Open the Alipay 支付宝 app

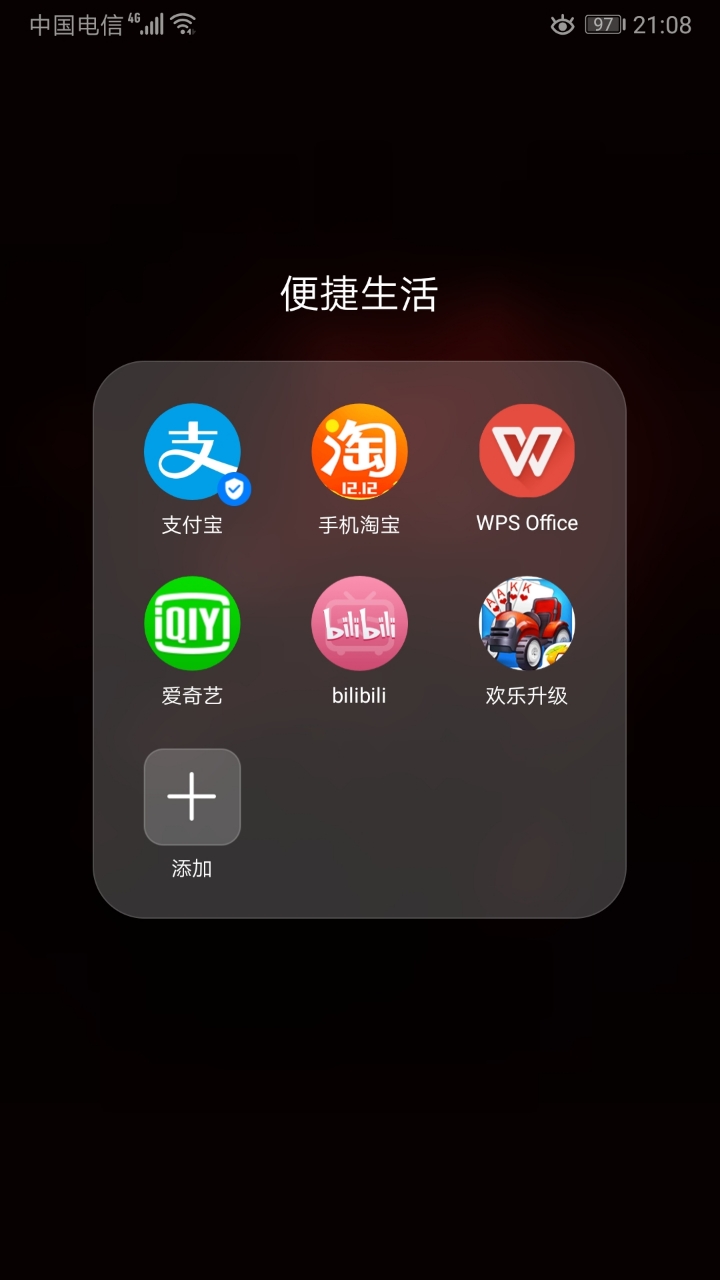tap(192, 452)
